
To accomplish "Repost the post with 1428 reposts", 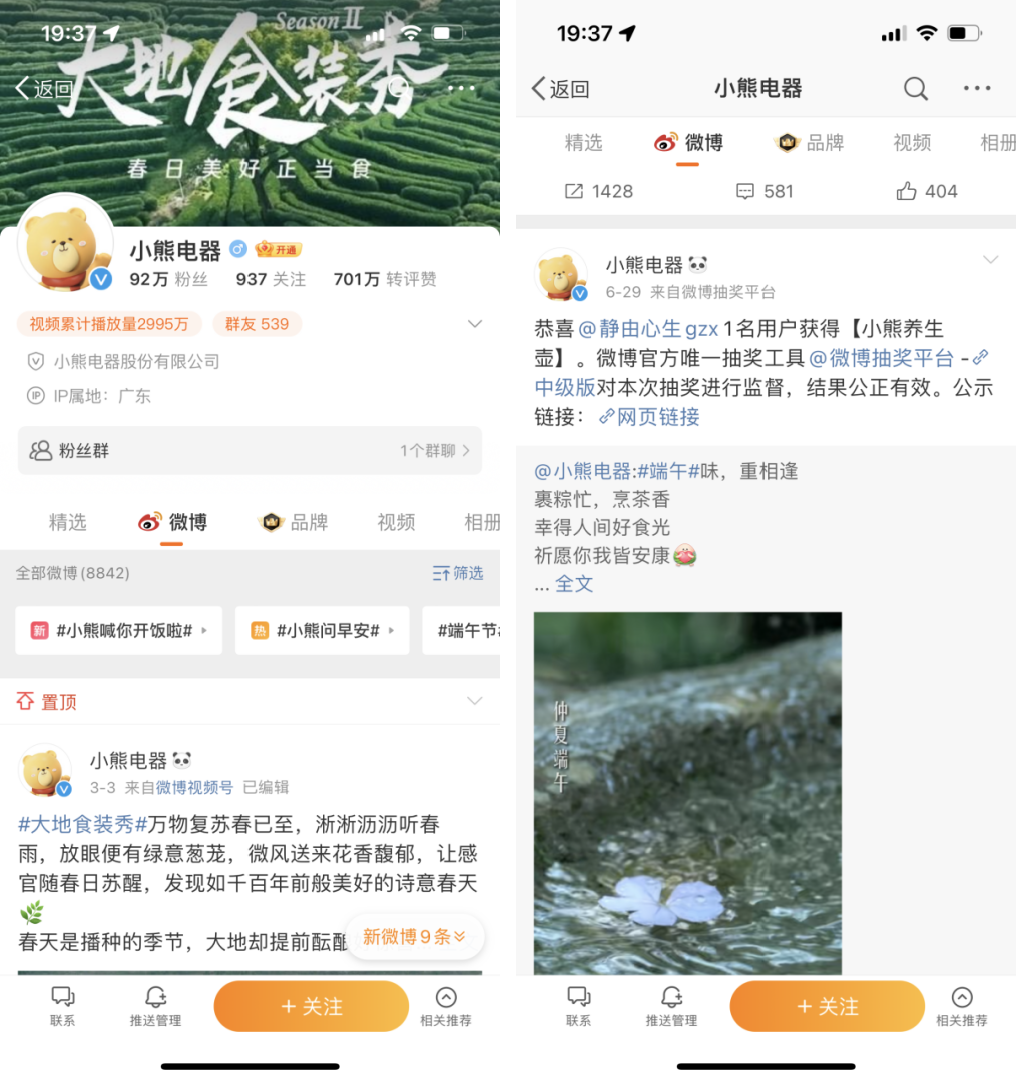I will pyautogui.click(x=598, y=191).
